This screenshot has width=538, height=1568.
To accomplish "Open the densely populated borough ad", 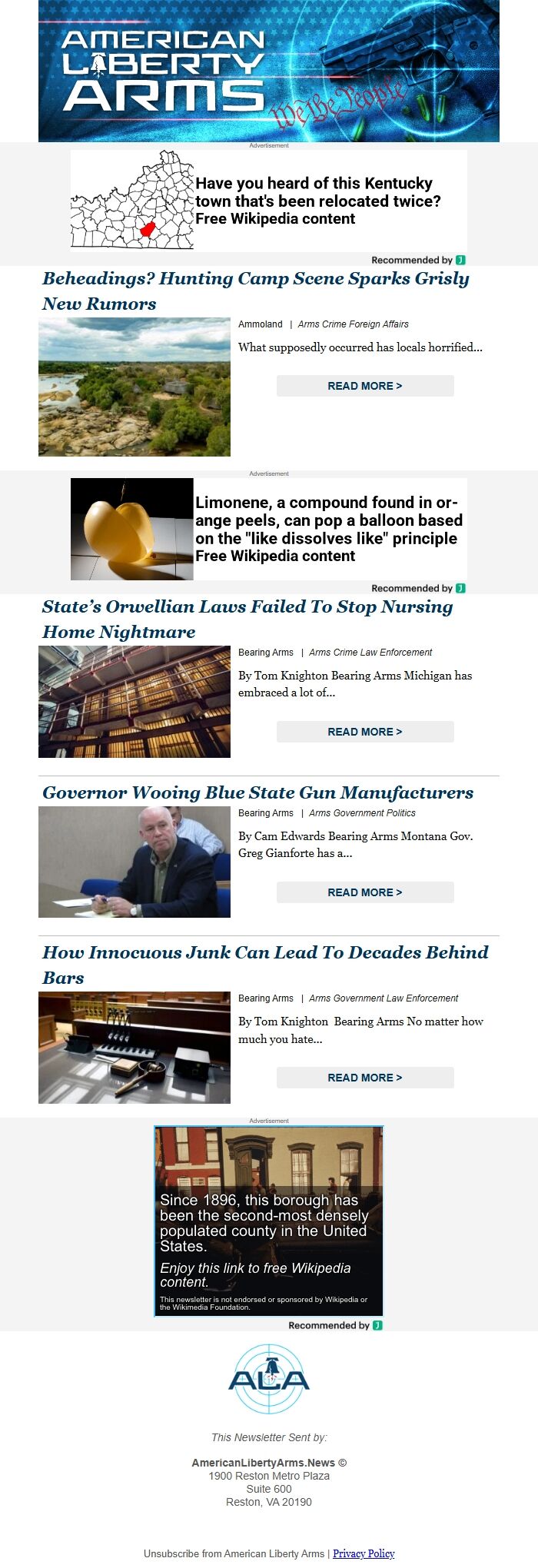I will (x=269, y=1221).
